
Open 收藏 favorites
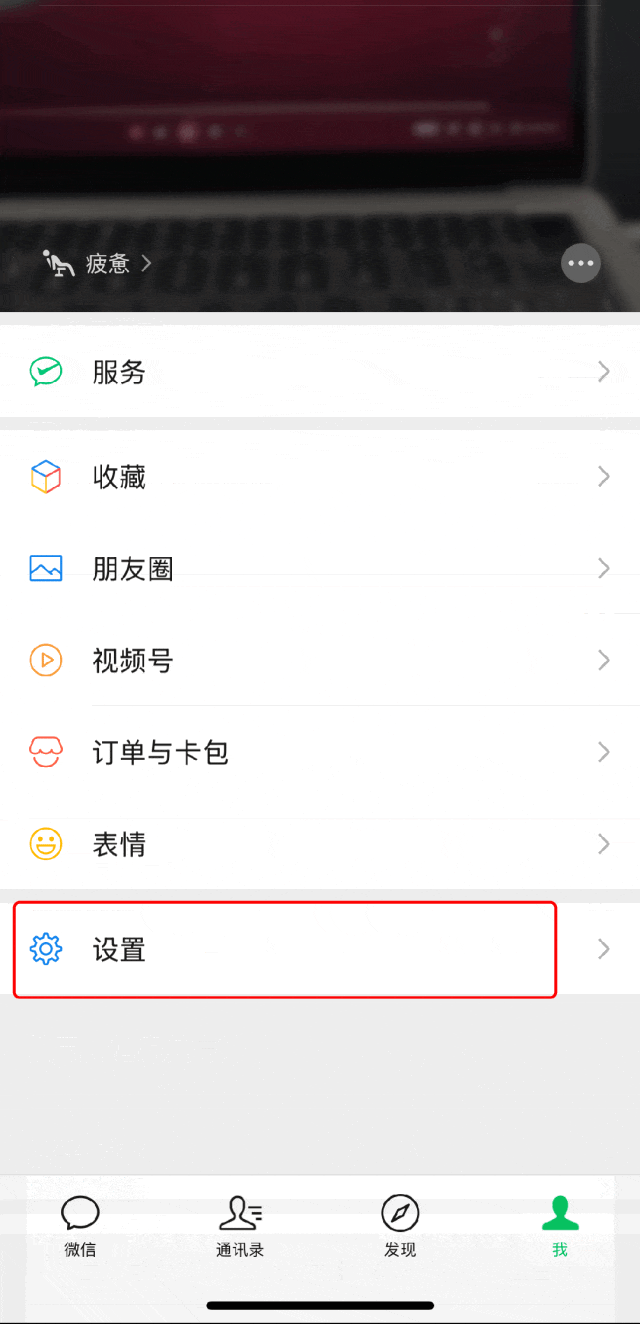point(320,477)
